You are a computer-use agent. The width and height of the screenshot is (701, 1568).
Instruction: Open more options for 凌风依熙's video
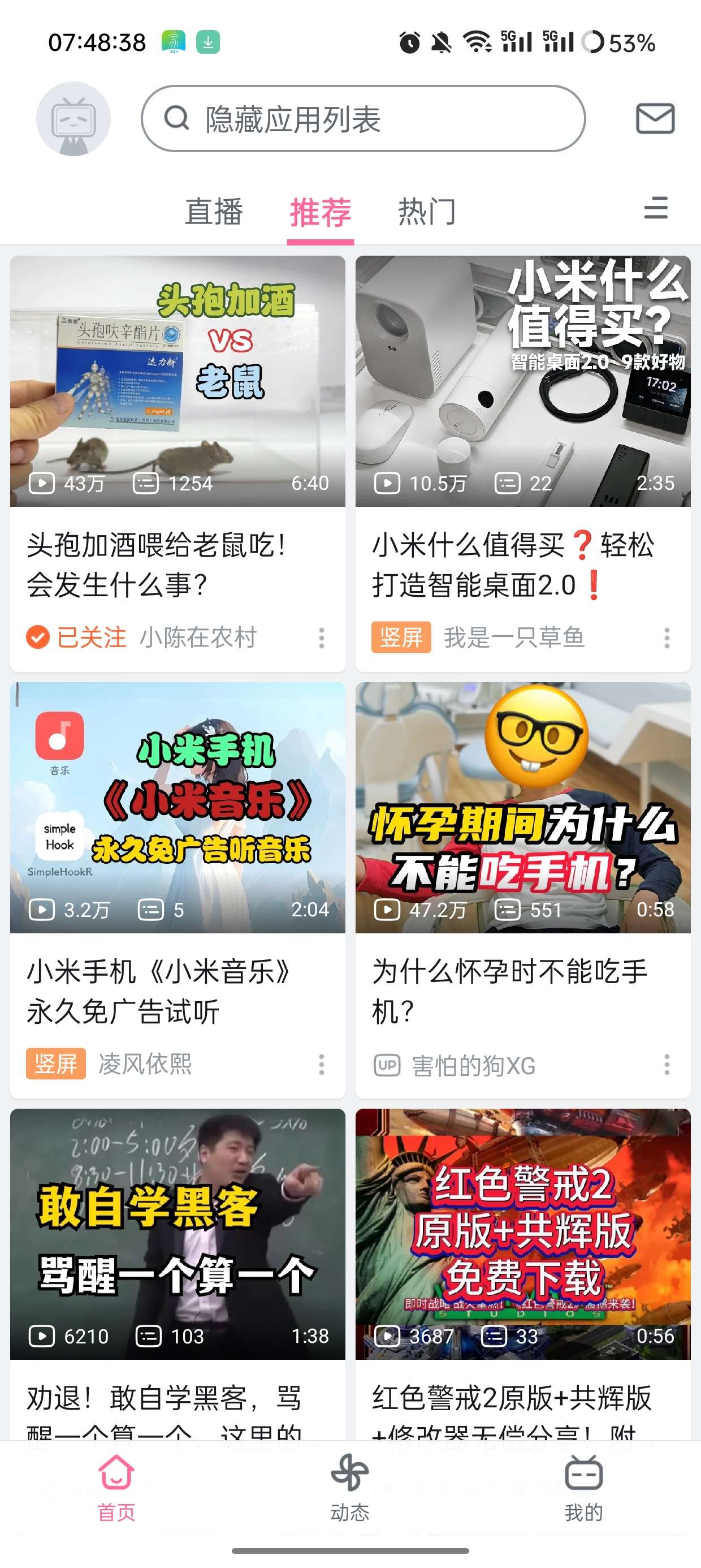(x=321, y=1065)
